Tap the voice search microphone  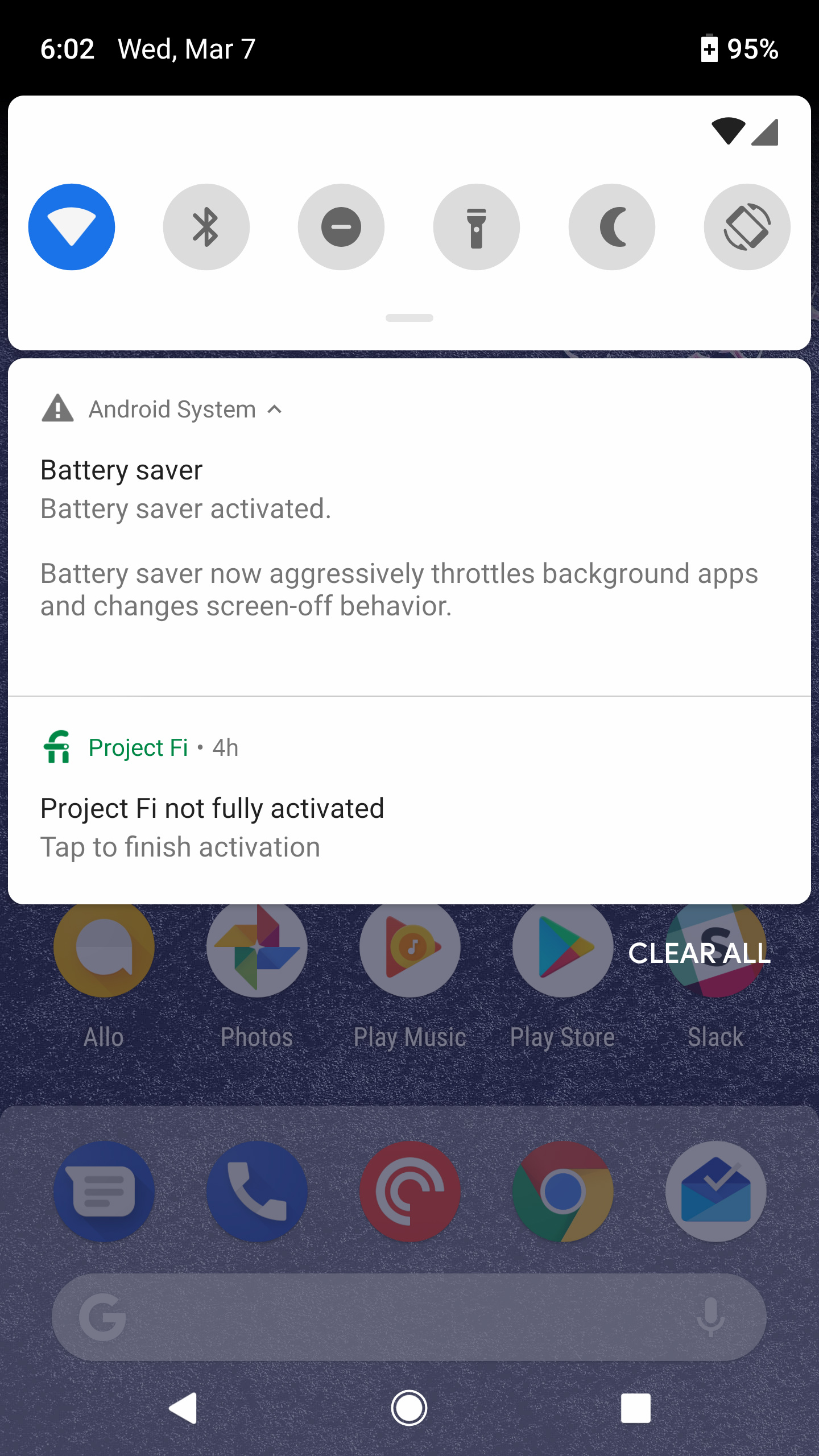(711, 1316)
